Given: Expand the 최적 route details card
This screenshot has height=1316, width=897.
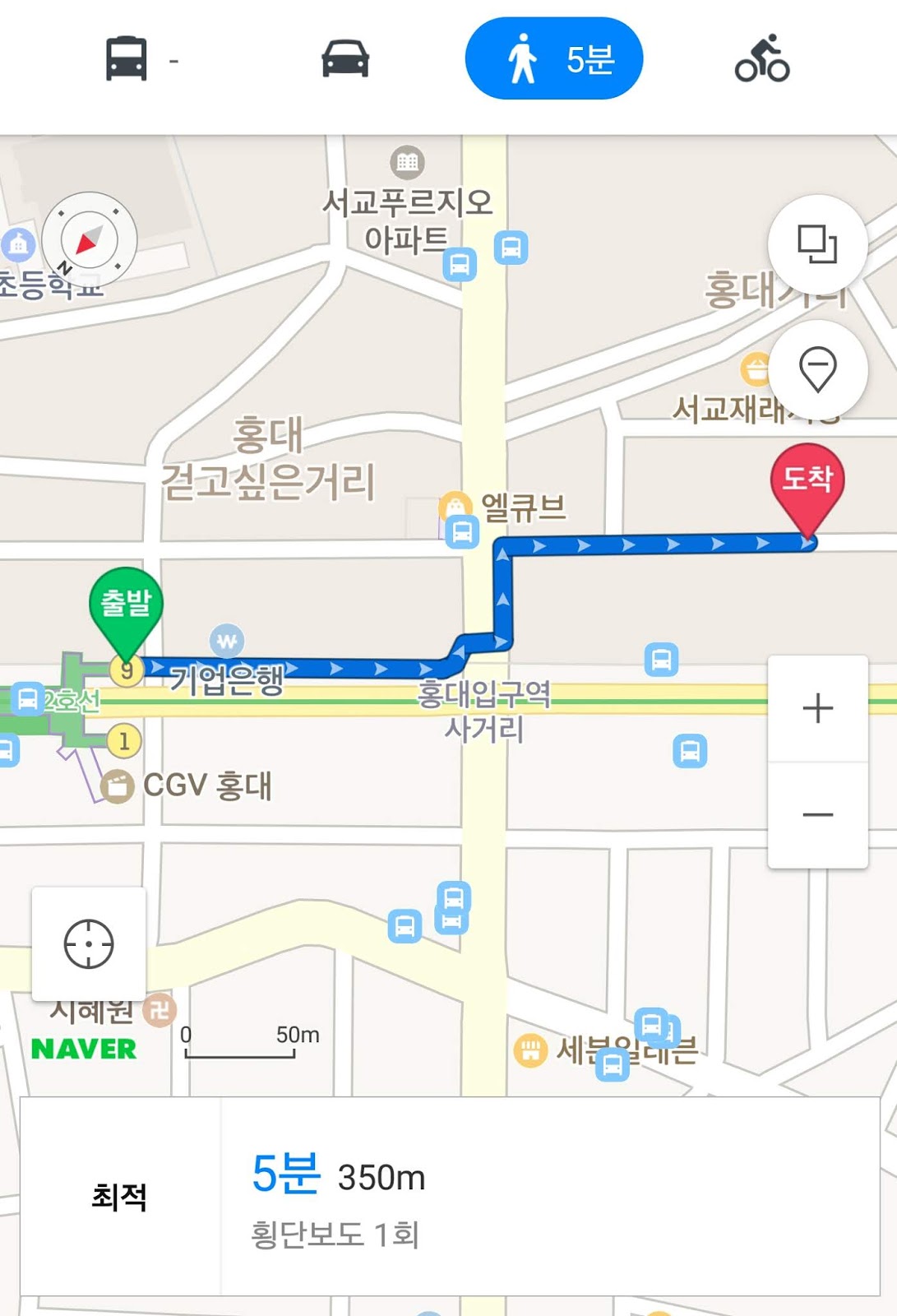Looking at the screenshot, I should tap(448, 1193).
